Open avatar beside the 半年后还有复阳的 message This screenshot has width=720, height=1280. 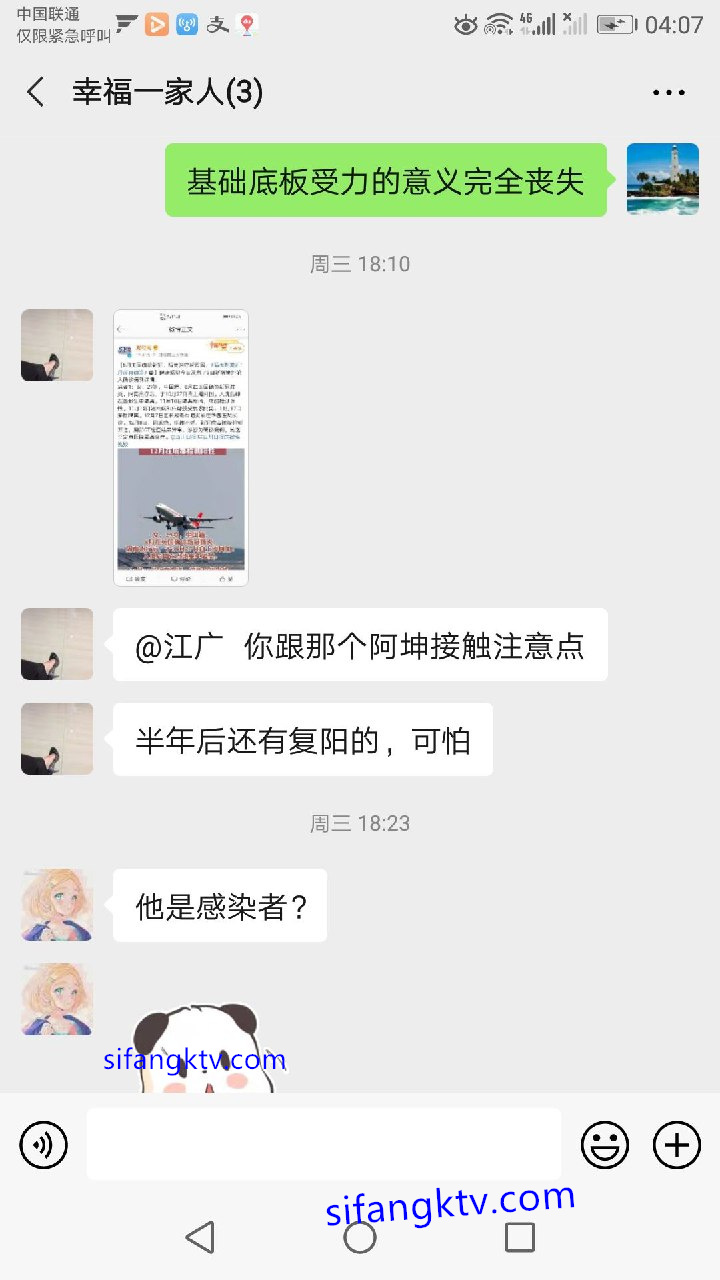[57, 739]
